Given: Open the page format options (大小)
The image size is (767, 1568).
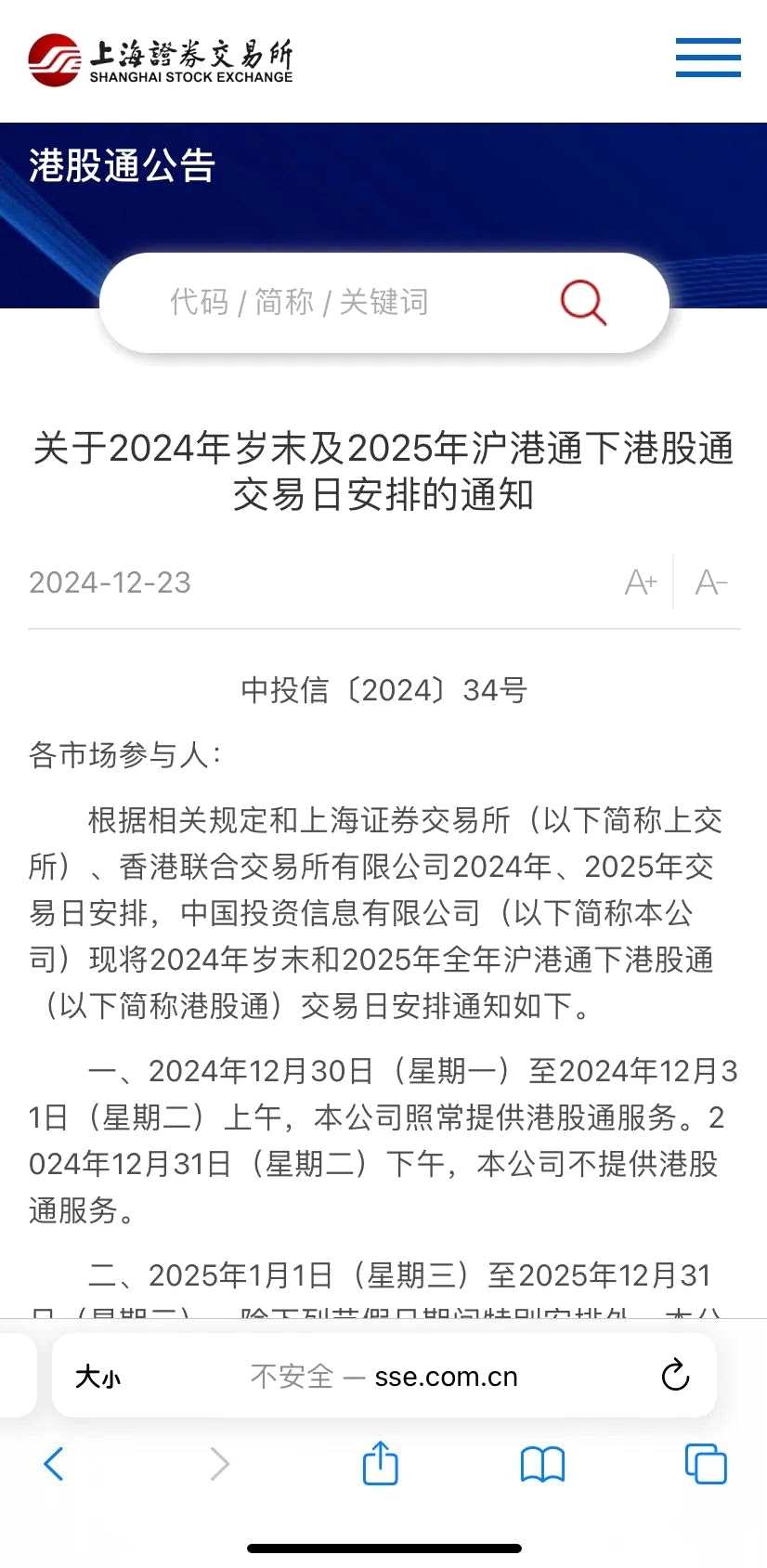Looking at the screenshot, I should tap(98, 1377).
